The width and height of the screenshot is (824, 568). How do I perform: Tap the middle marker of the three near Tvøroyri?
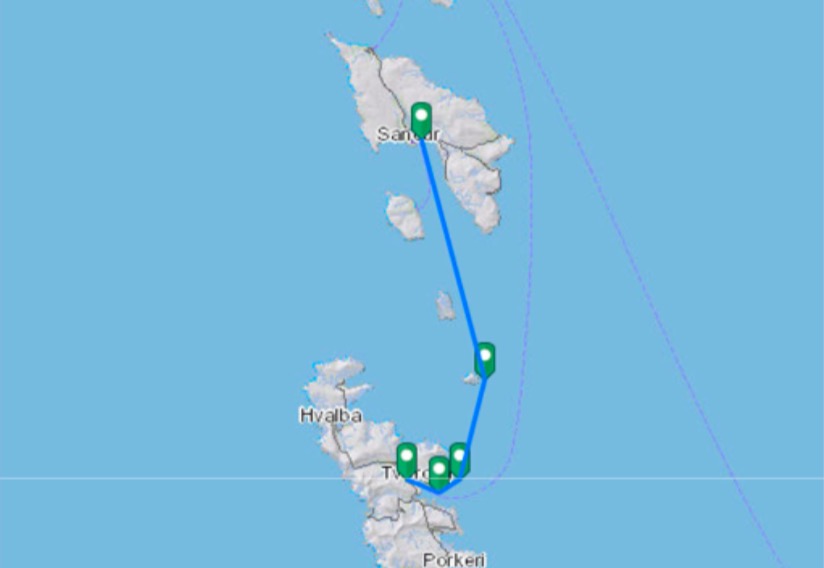(x=438, y=471)
